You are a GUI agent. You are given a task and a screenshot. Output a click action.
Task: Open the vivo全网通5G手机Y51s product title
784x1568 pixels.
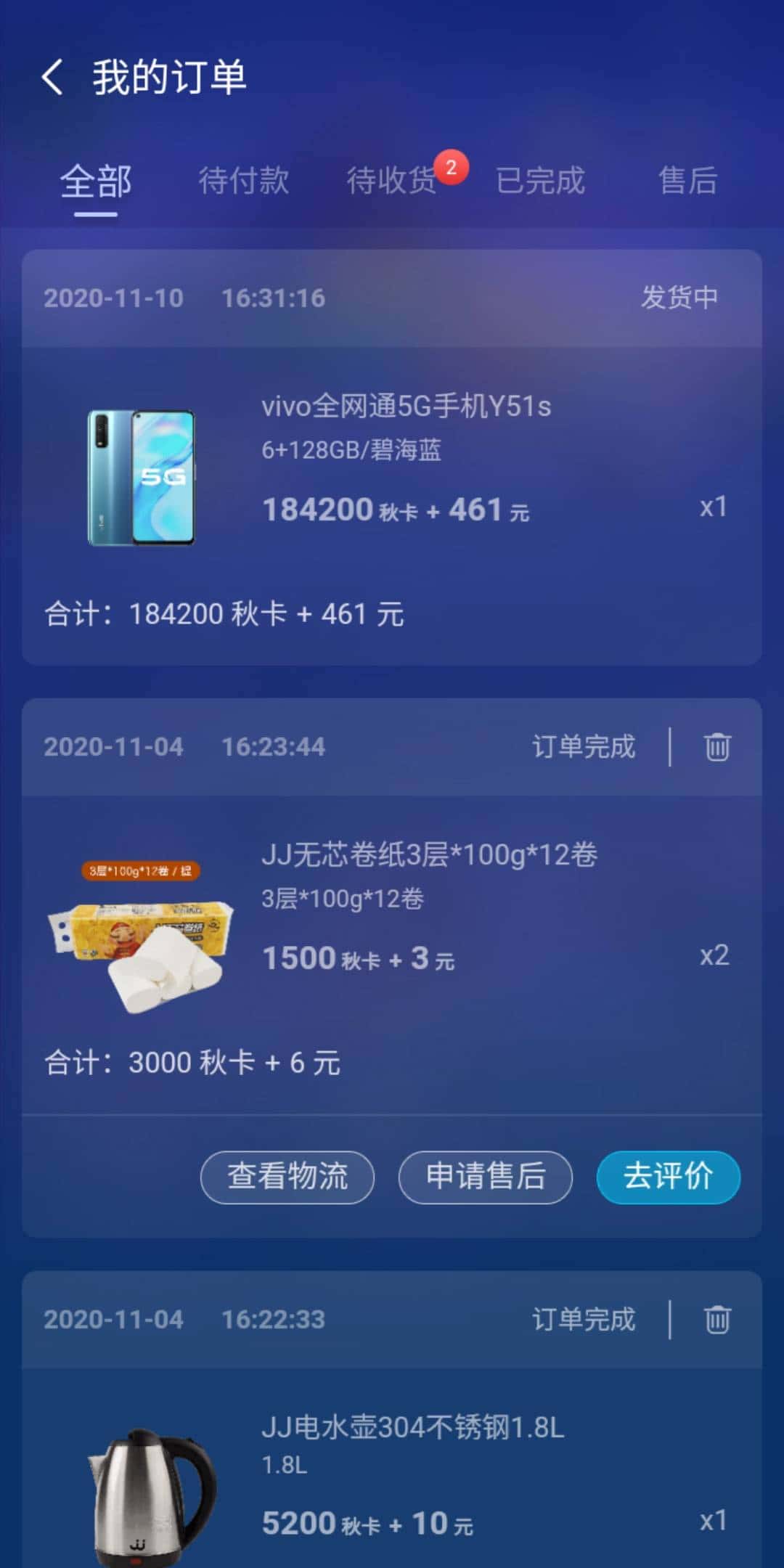pyautogui.click(x=407, y=407)
